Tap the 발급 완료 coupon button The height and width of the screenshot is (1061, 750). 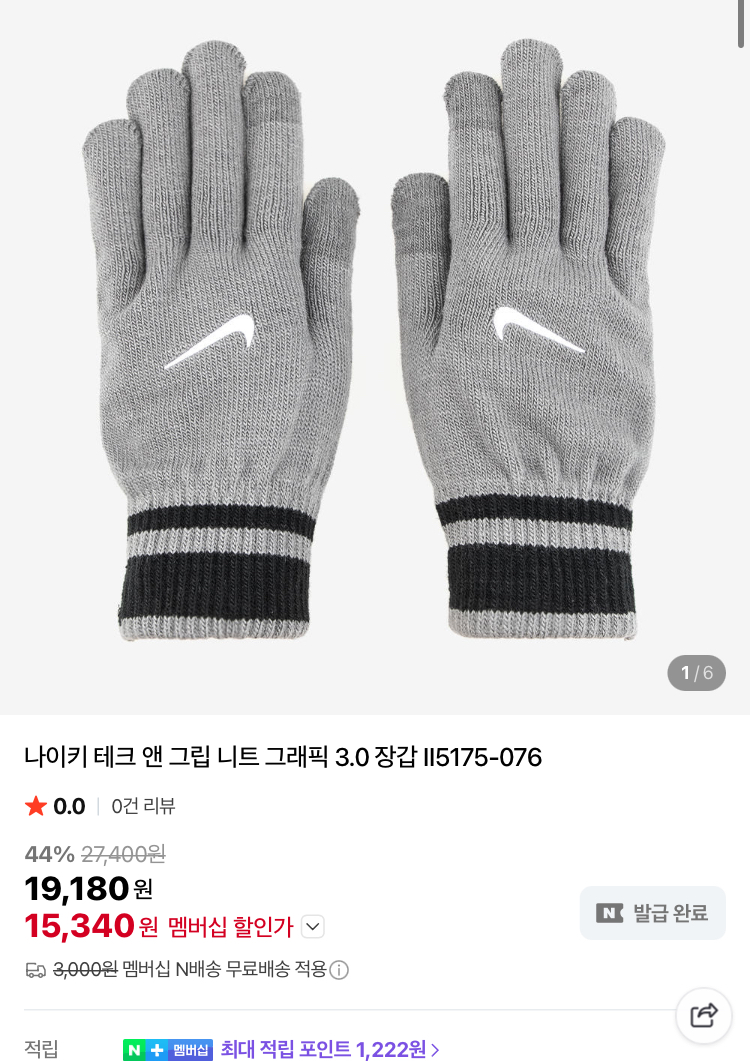tap(653, 912)
